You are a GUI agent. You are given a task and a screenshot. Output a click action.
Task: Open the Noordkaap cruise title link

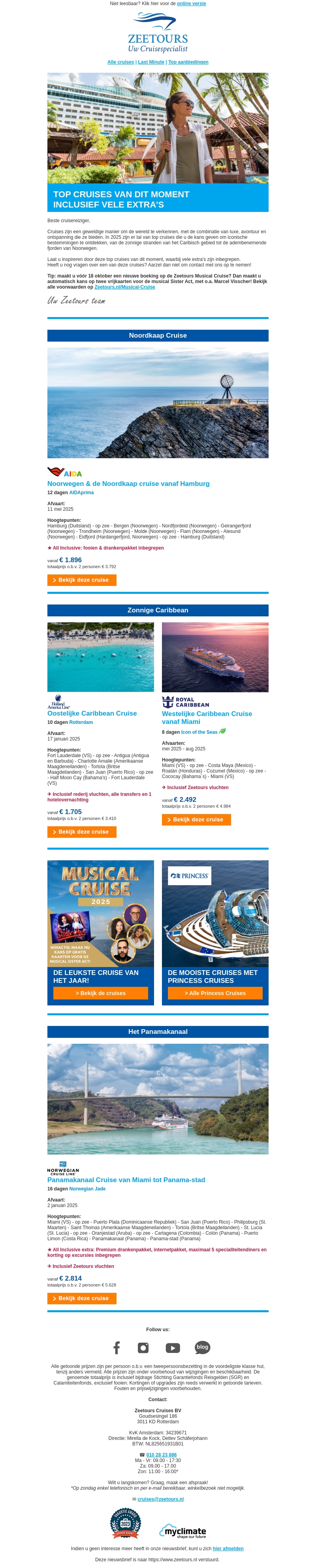[128, 483]
